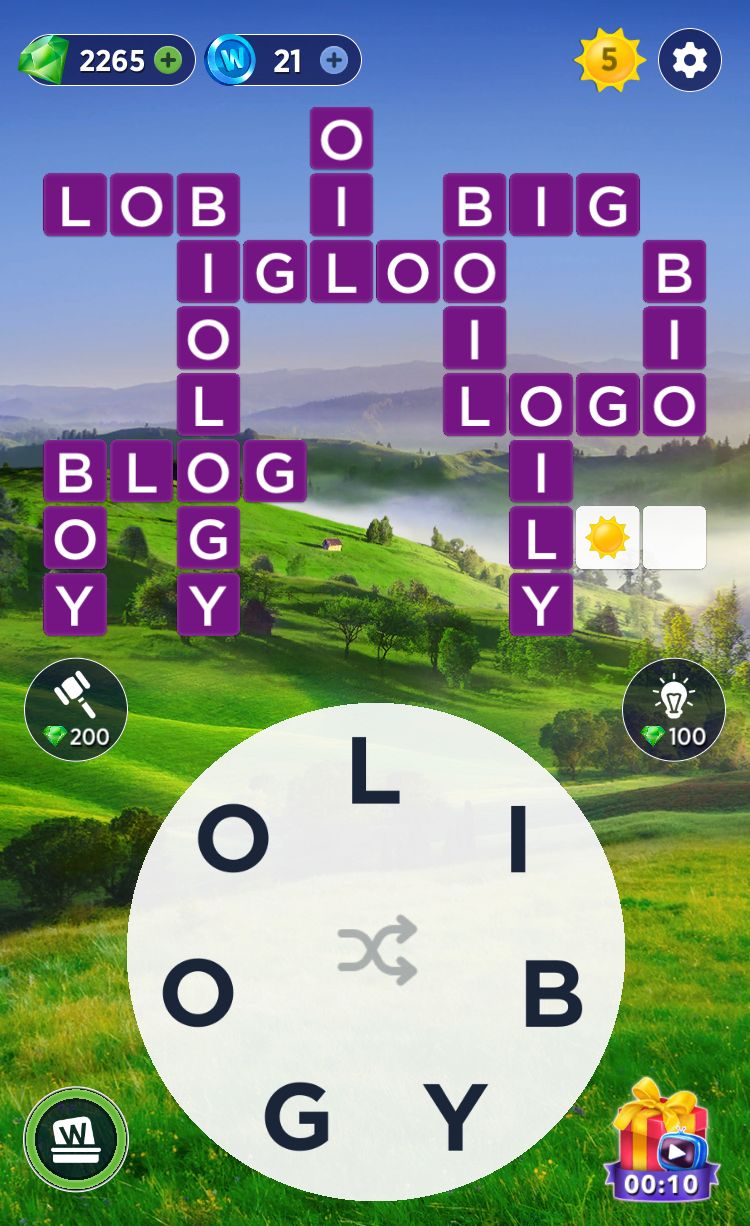The height and width of the screenshot is (1226, 750).
Task: Use the lightbulb hint for 100 gems
Action: [673, 709]
